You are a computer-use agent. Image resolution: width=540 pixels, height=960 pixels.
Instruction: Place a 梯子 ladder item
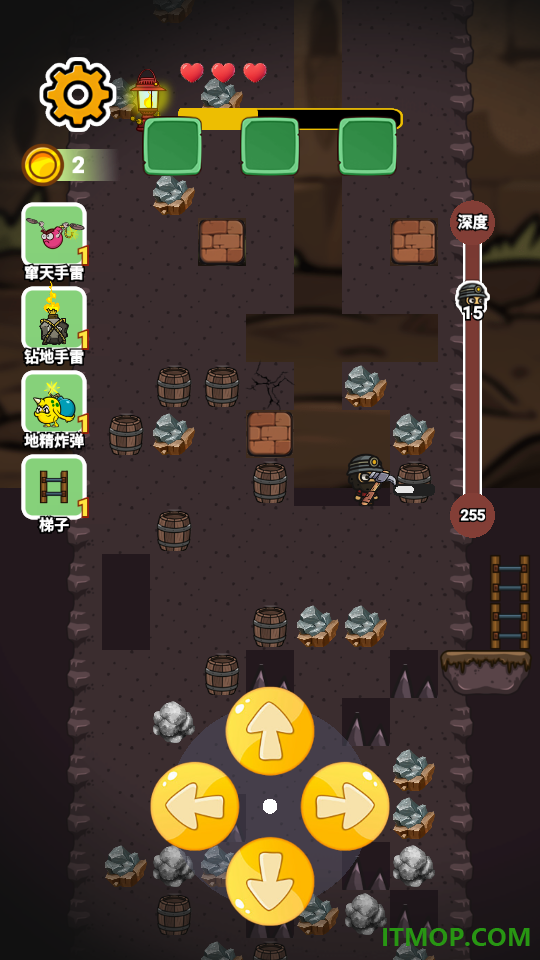click(54, 487)
